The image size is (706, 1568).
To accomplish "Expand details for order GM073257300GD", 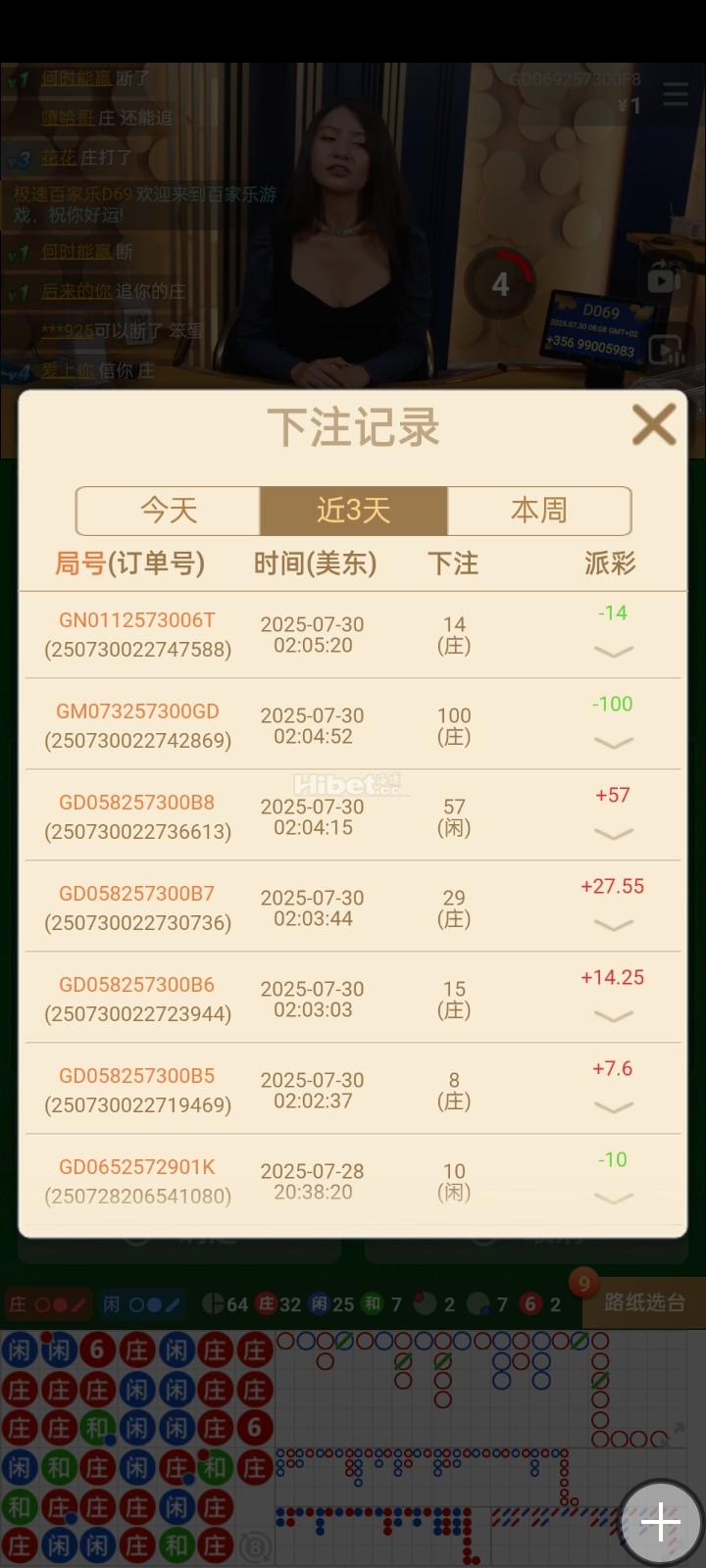I will (x=614, y=742).
